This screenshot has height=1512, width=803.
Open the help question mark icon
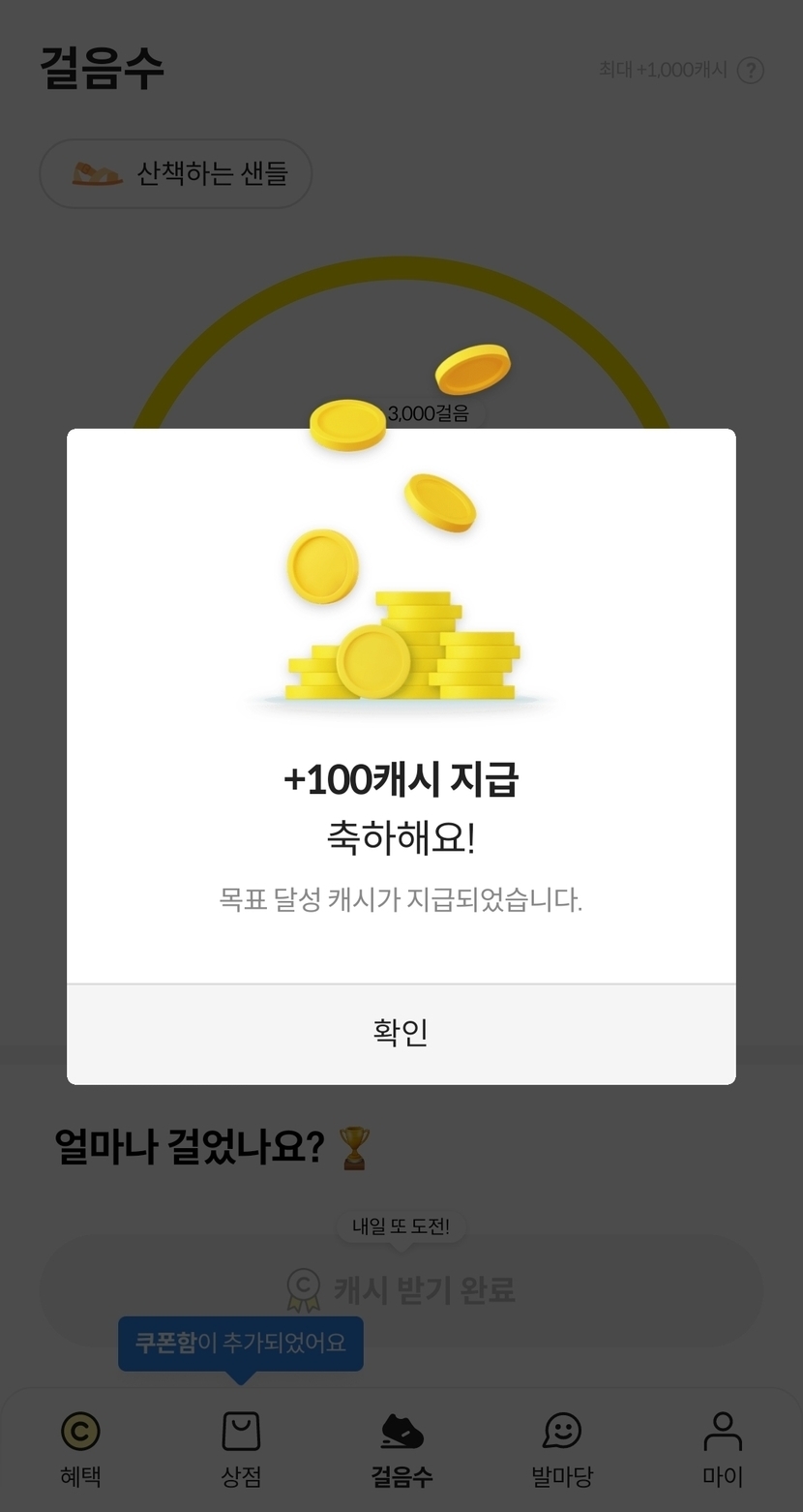click(751, 71)
